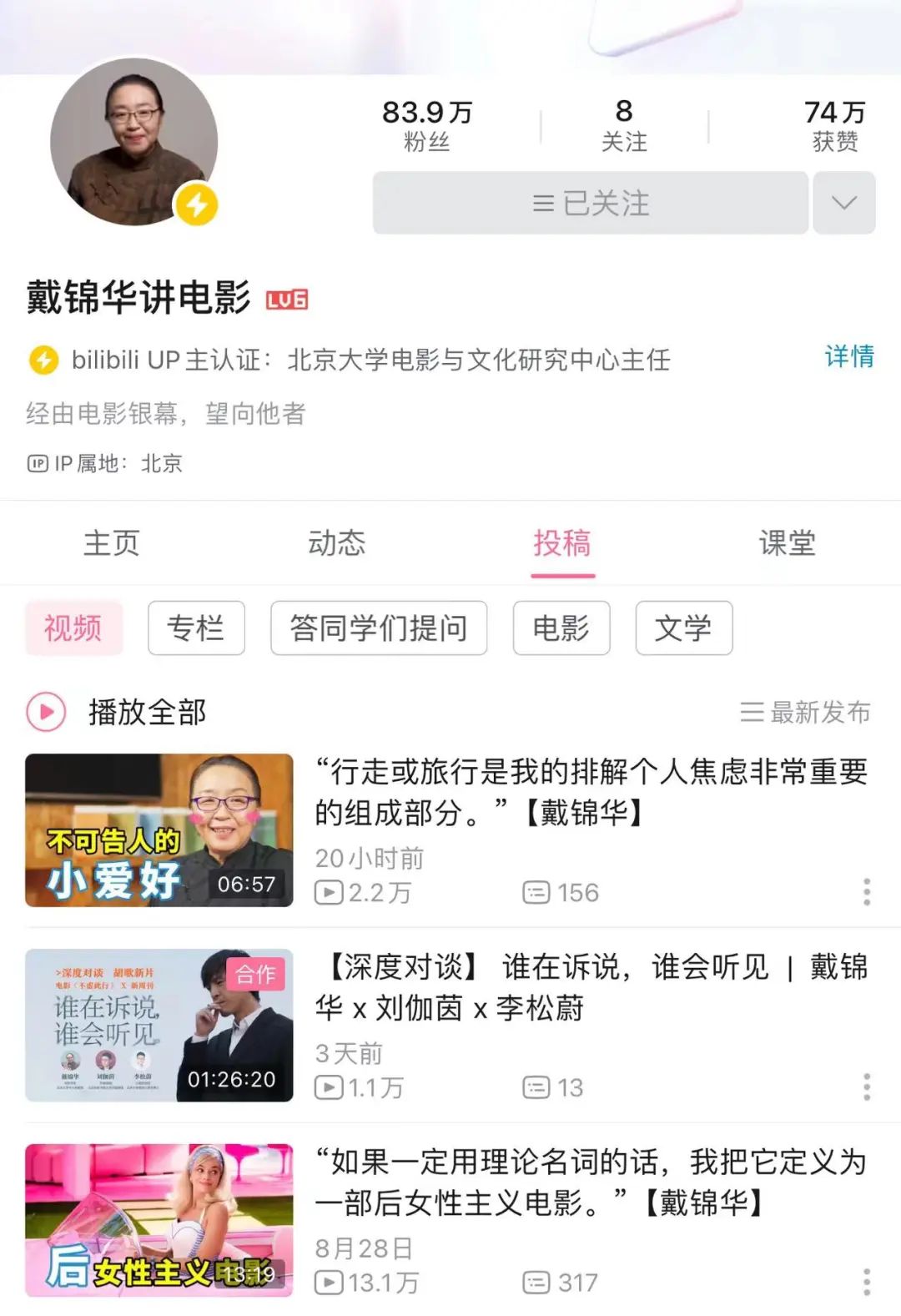Open more options for the 深度对谈 video
Screen dimensions: 901x1316
click(x=867, y=1087)
